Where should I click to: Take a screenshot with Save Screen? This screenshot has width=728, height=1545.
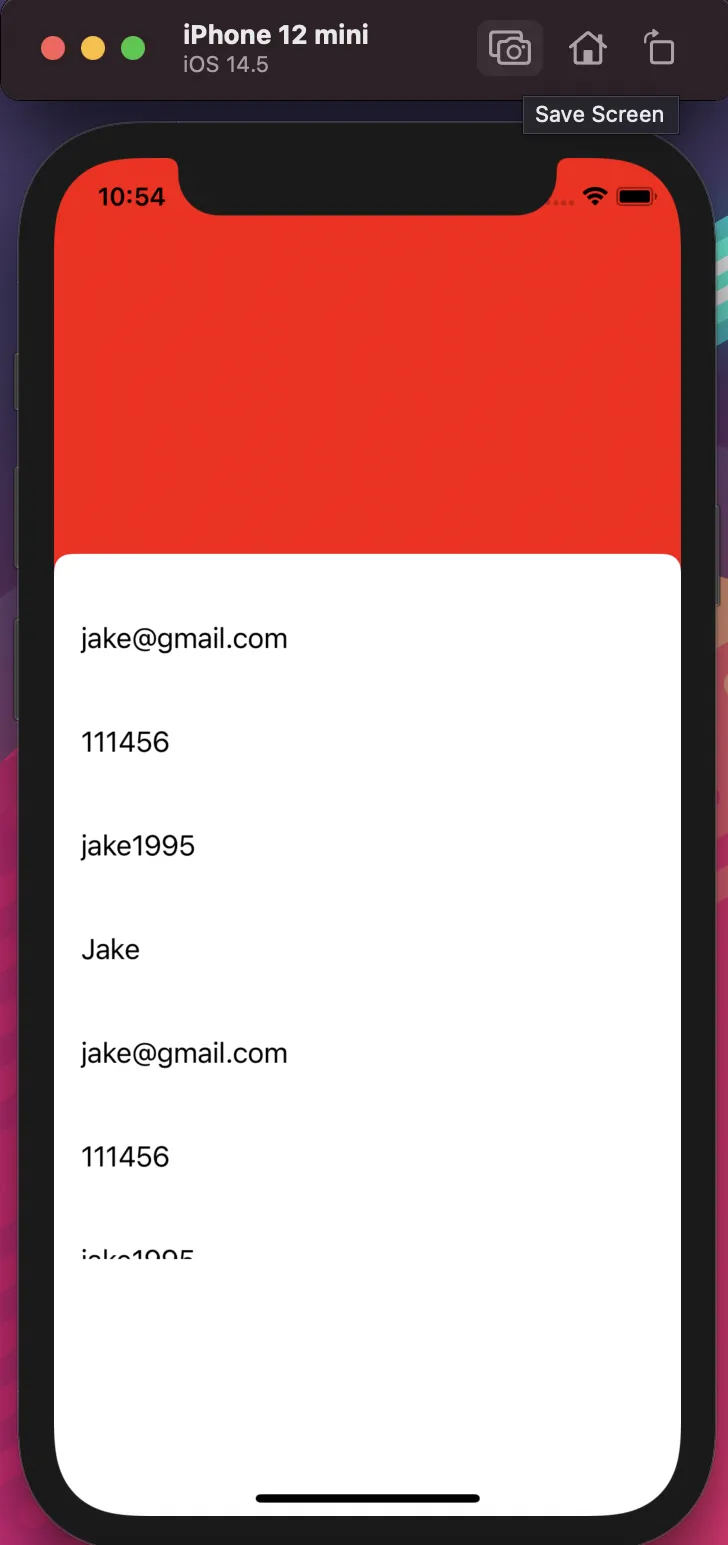coord(509,48)
